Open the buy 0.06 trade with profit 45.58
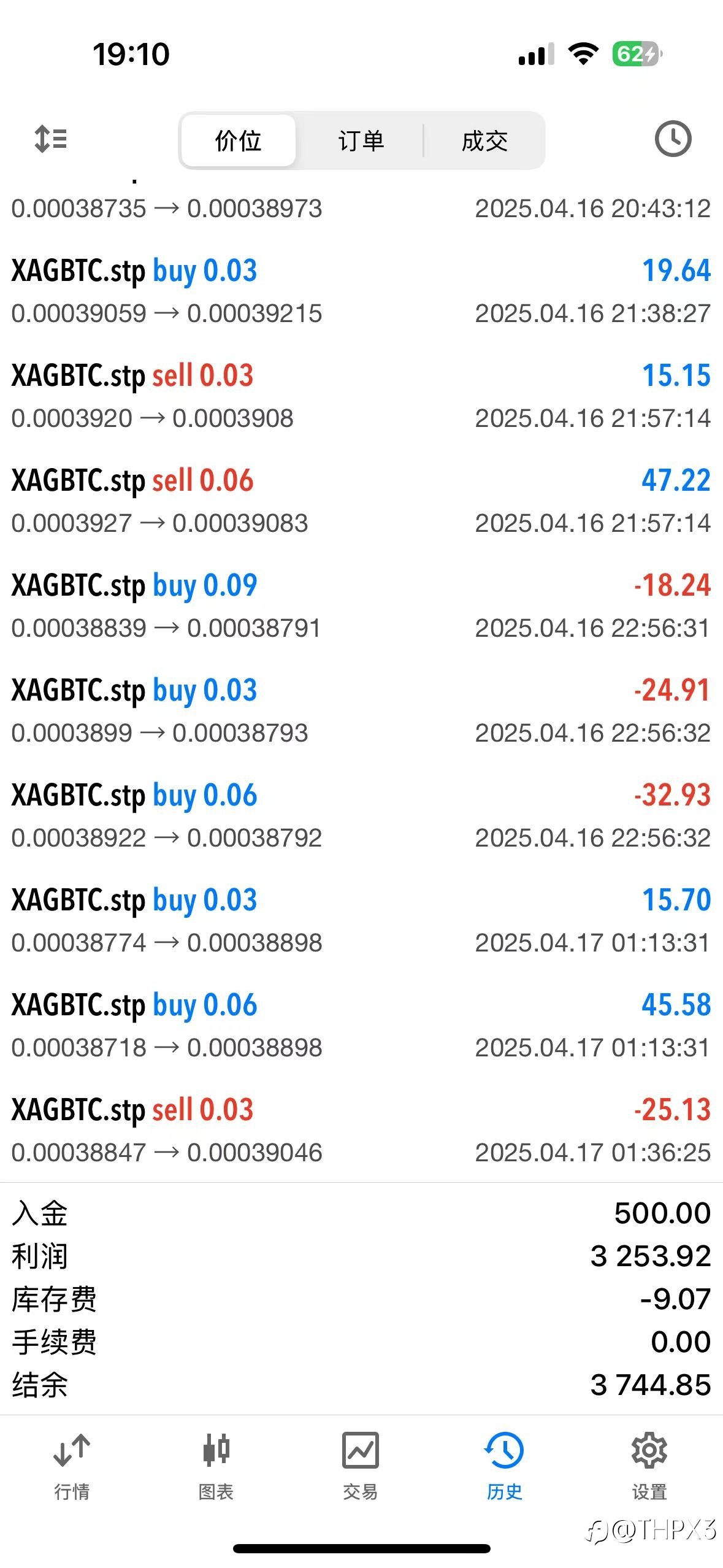723x1568 pixels. click(361, 1025)
